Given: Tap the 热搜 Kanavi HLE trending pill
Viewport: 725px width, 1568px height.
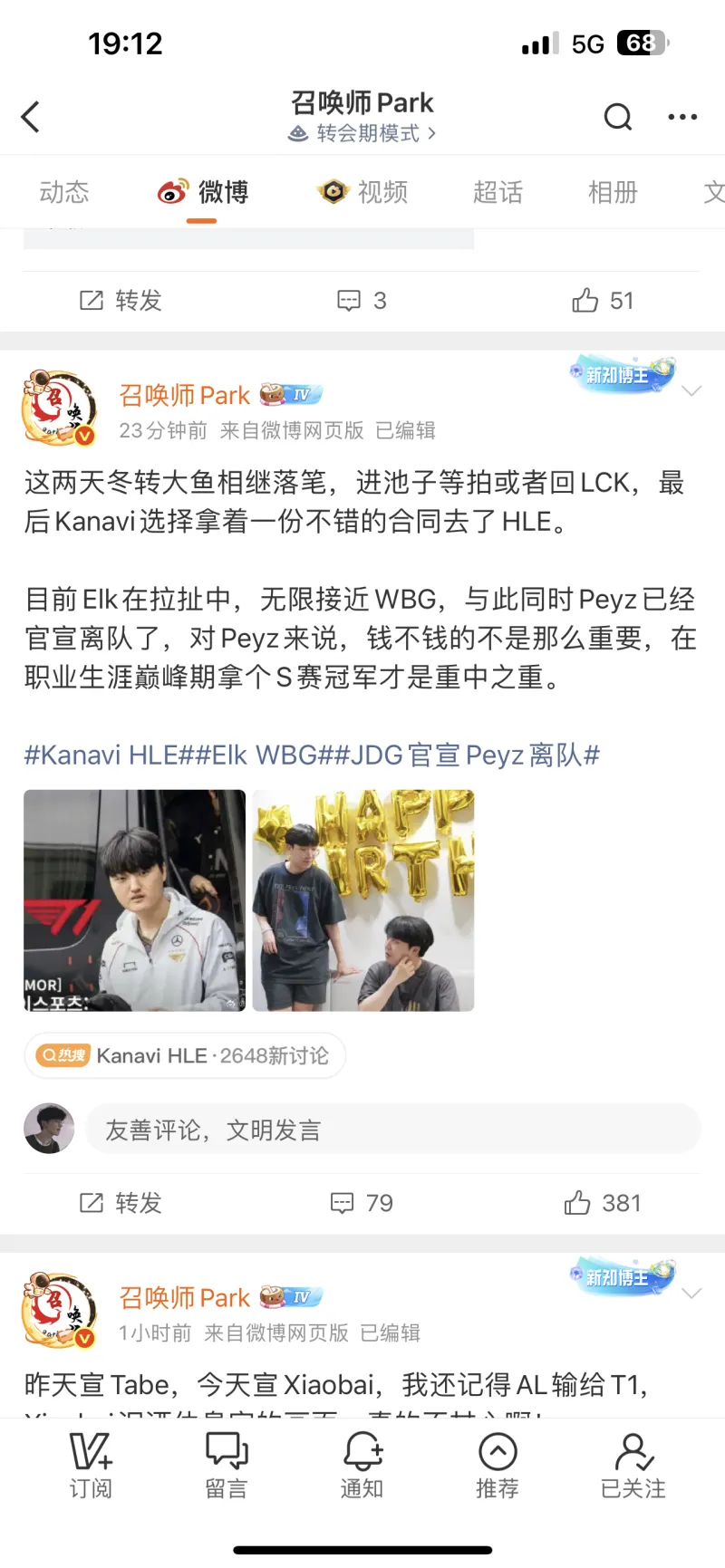Looking at the screenshot, I should (x=184, y=1055).
